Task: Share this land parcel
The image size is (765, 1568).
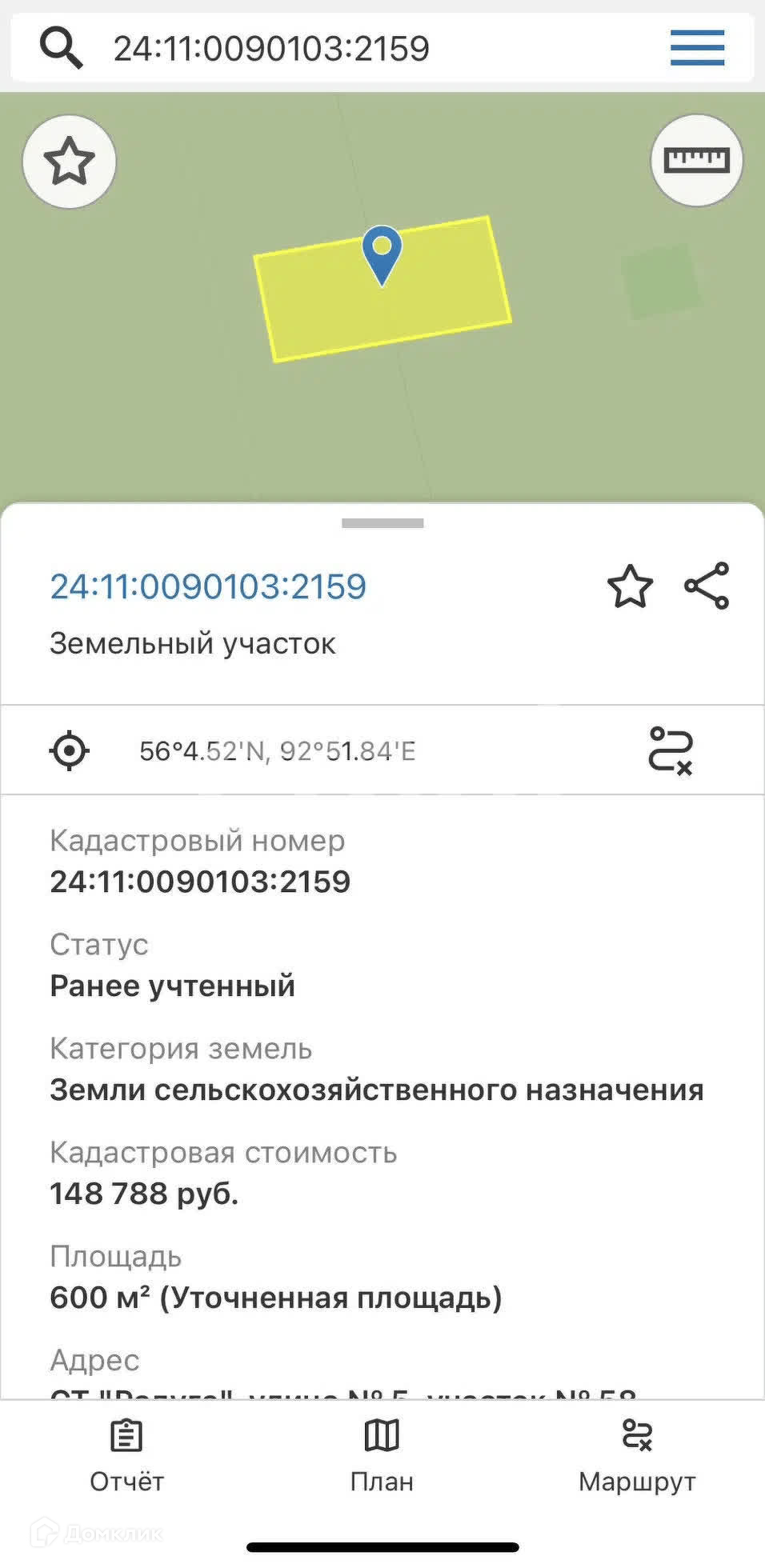Action: tap(707, 586)
